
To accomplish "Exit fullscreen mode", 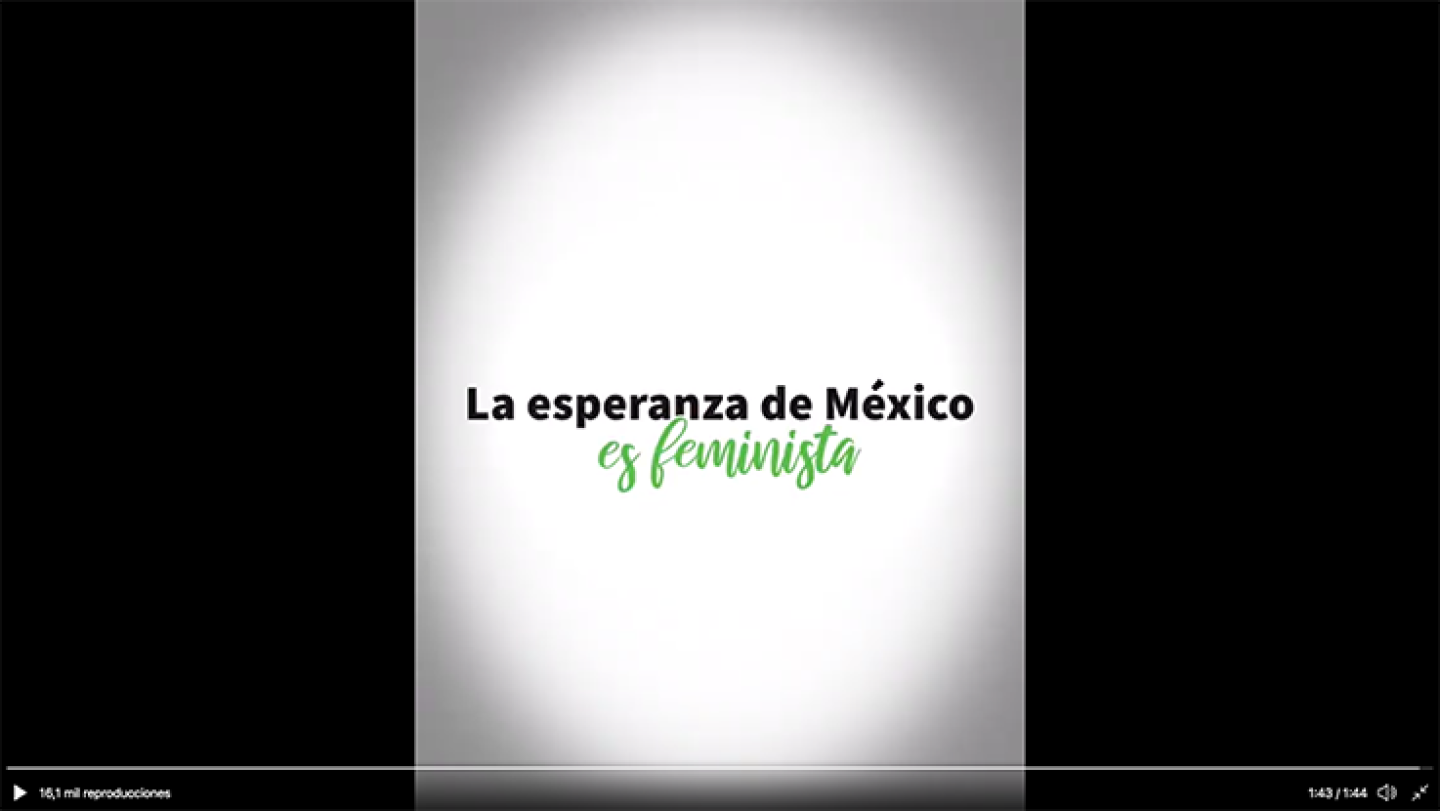I will (1419, 792).
